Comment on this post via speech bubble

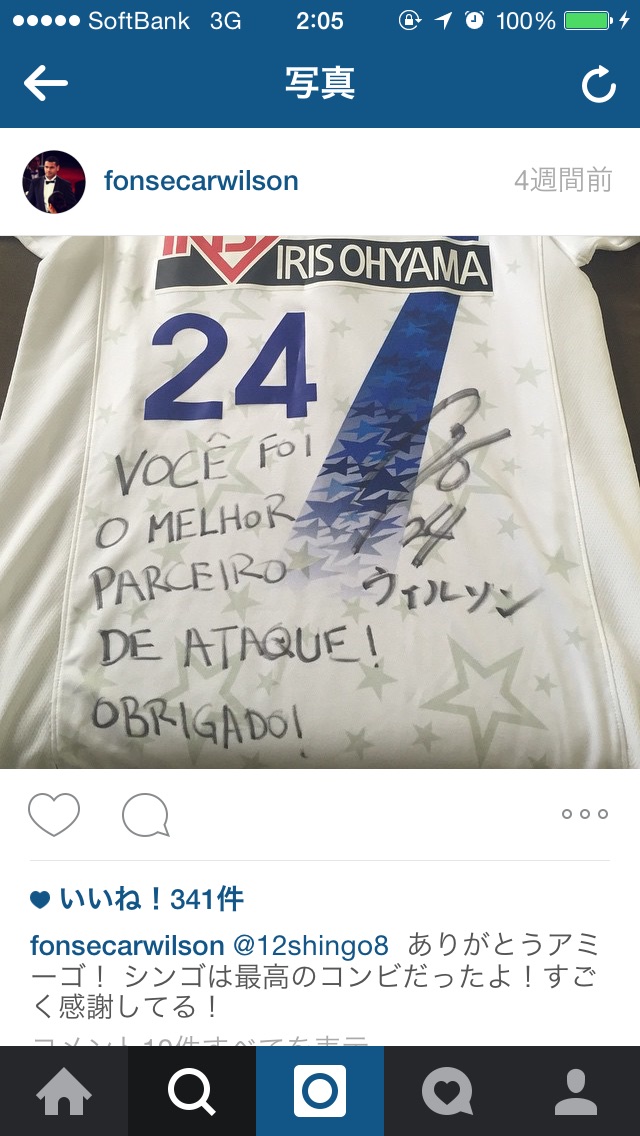[145, 815]
